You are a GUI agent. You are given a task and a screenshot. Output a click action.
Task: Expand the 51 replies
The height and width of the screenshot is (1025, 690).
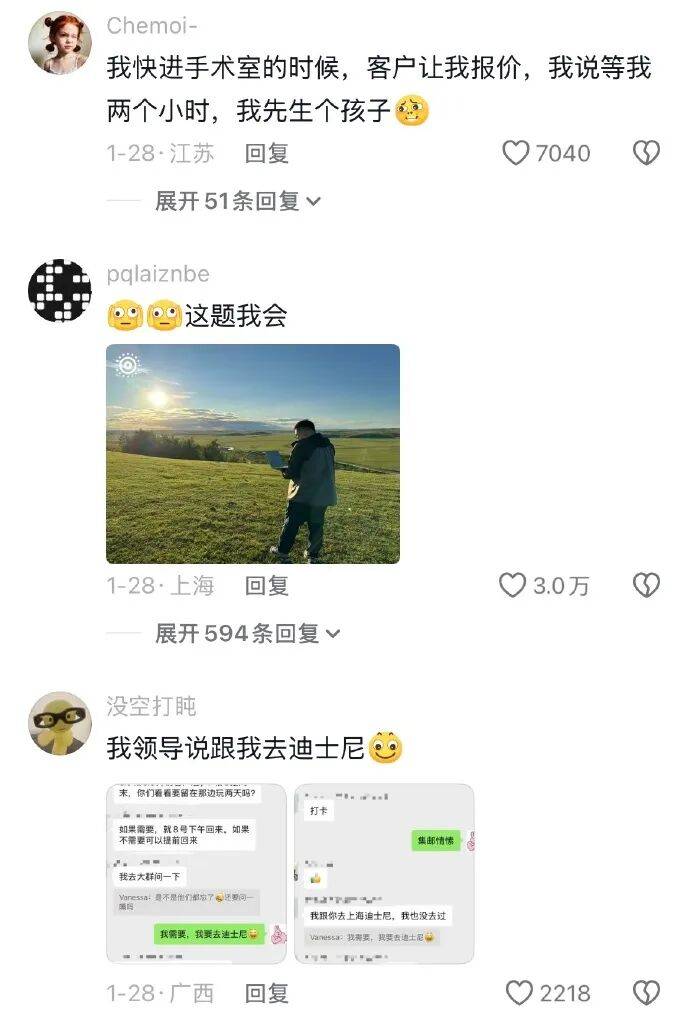(x=238, y=201)
